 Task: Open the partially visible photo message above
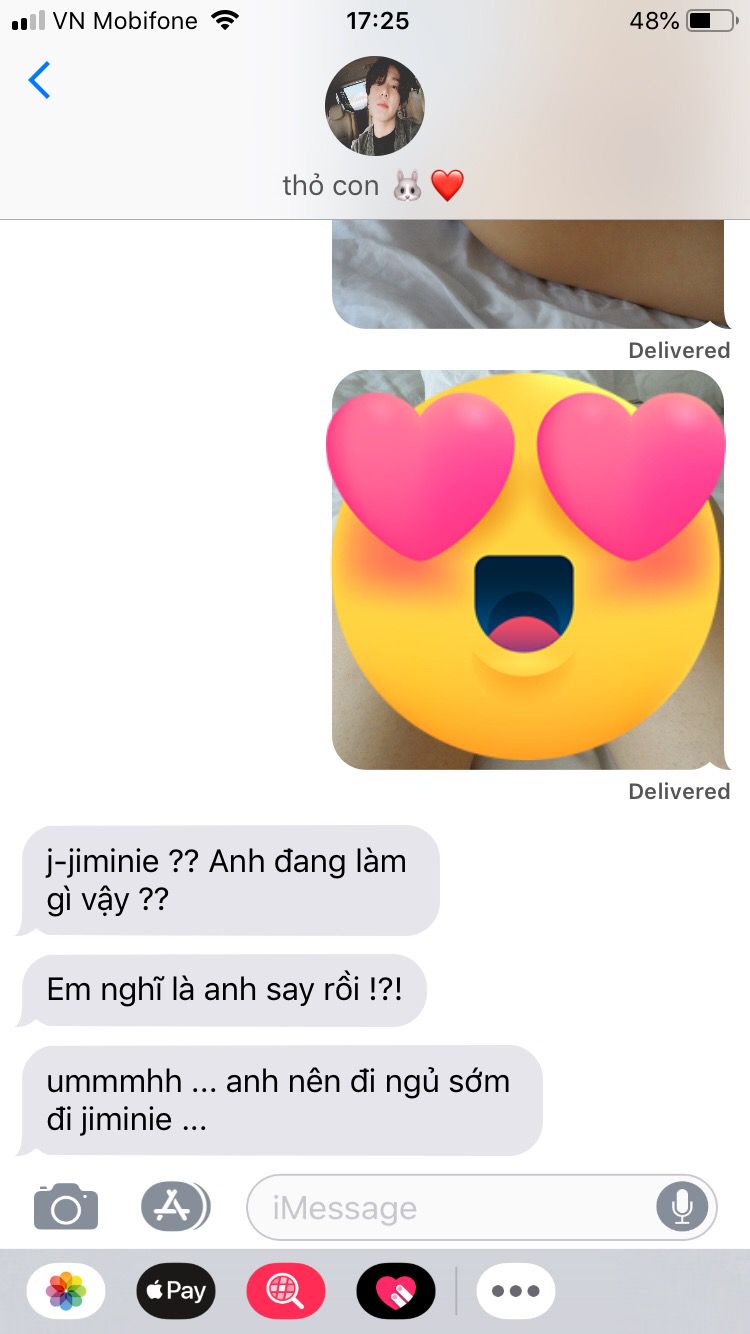click(528, 275)
